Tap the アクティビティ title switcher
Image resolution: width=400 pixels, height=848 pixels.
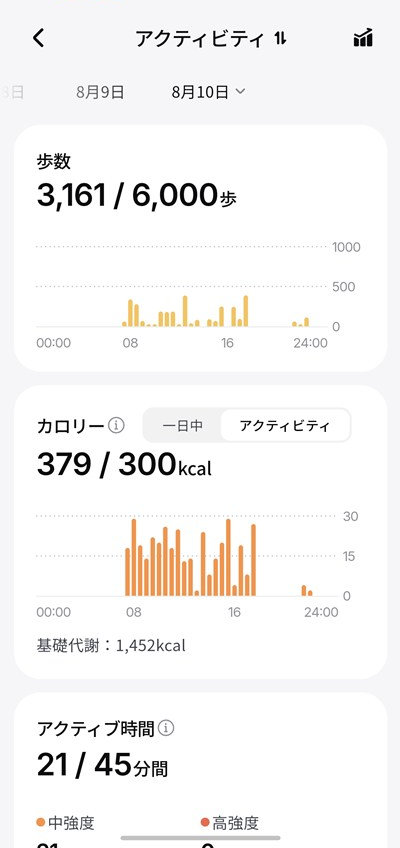coord(211,38)
